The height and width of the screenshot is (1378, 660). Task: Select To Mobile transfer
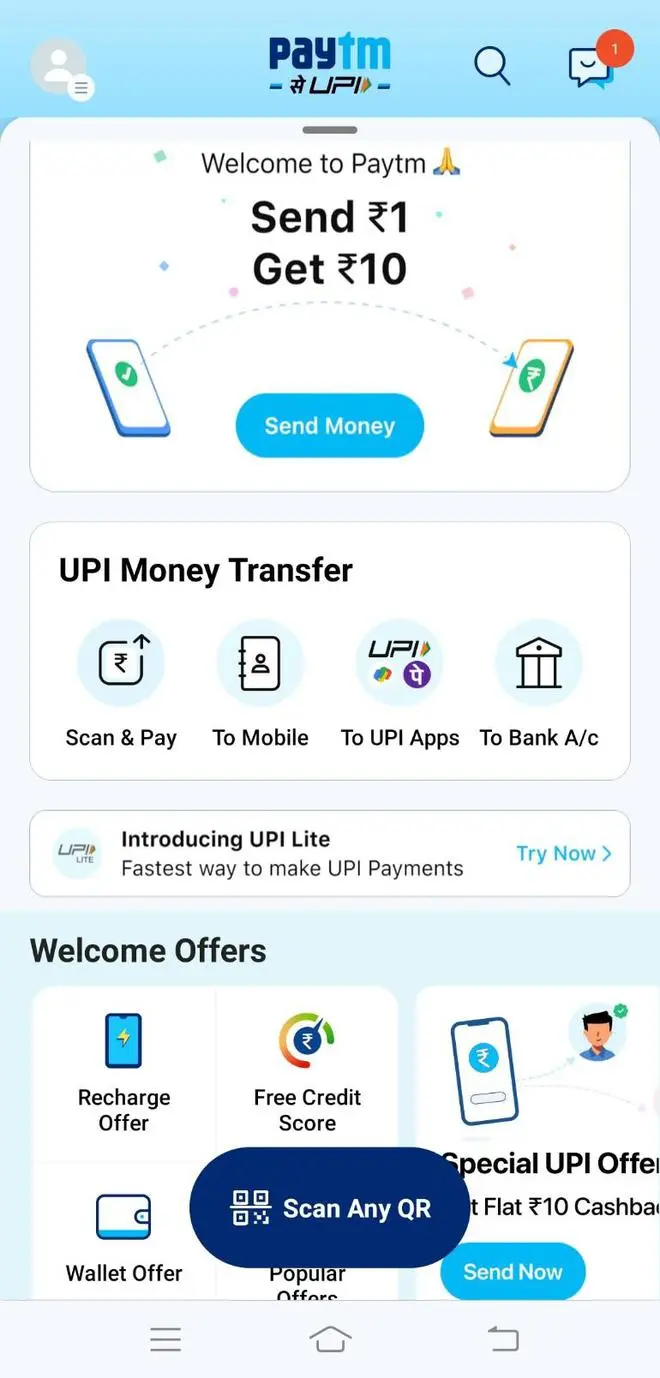pyautogui.click(x=260, y=683)
